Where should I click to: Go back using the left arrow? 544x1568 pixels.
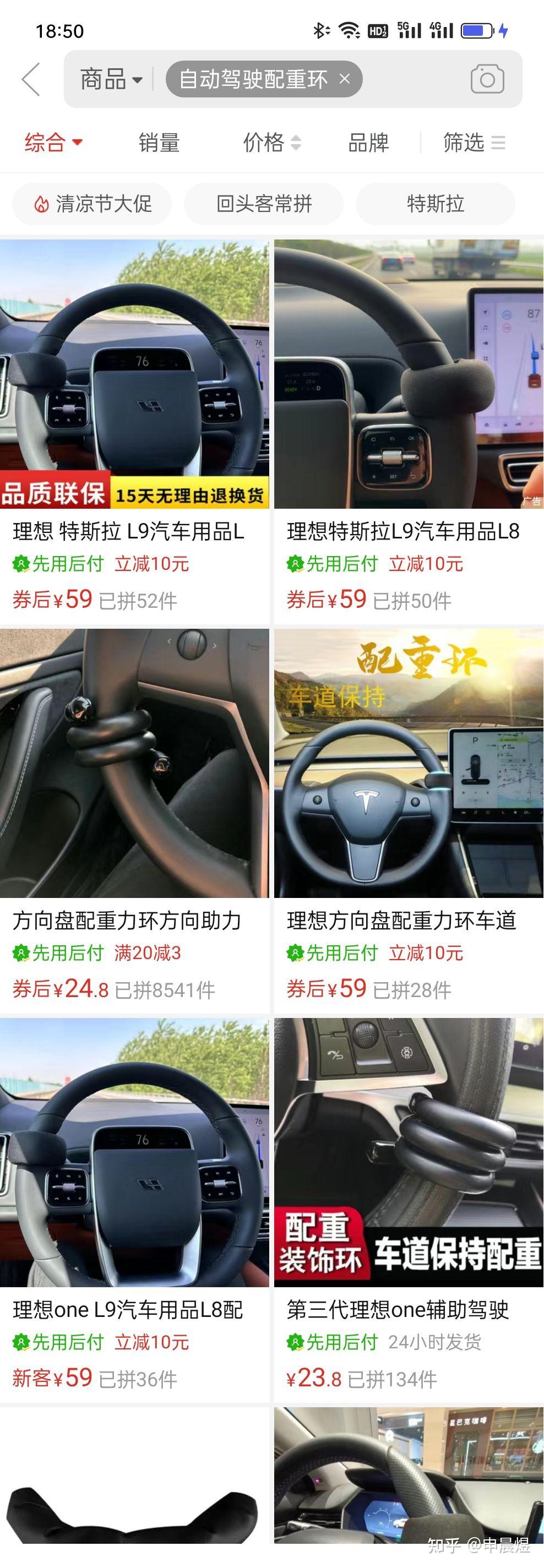click(x=30, y=79)
